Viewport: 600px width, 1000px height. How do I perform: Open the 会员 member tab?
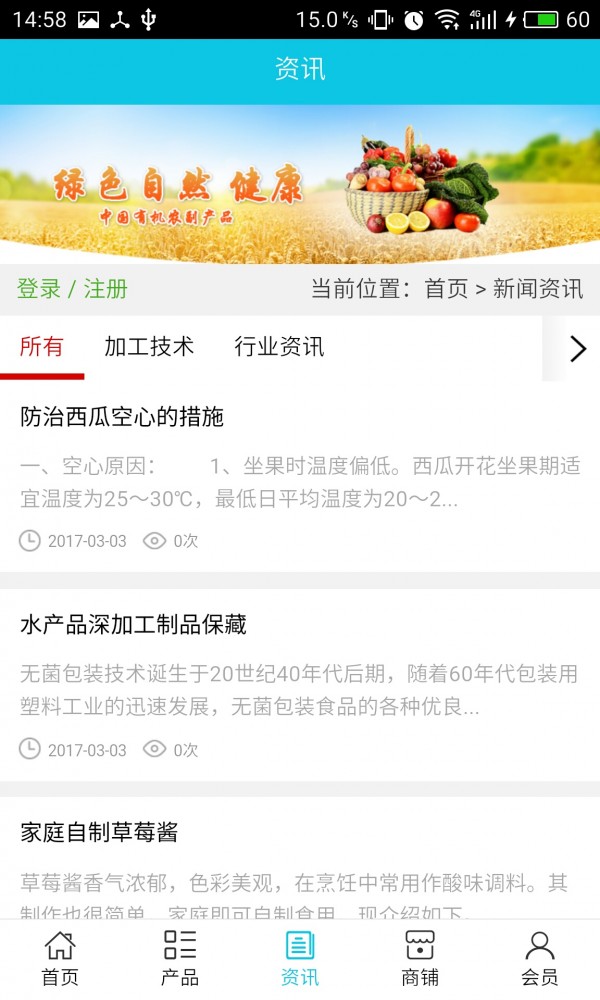(540, 958)
